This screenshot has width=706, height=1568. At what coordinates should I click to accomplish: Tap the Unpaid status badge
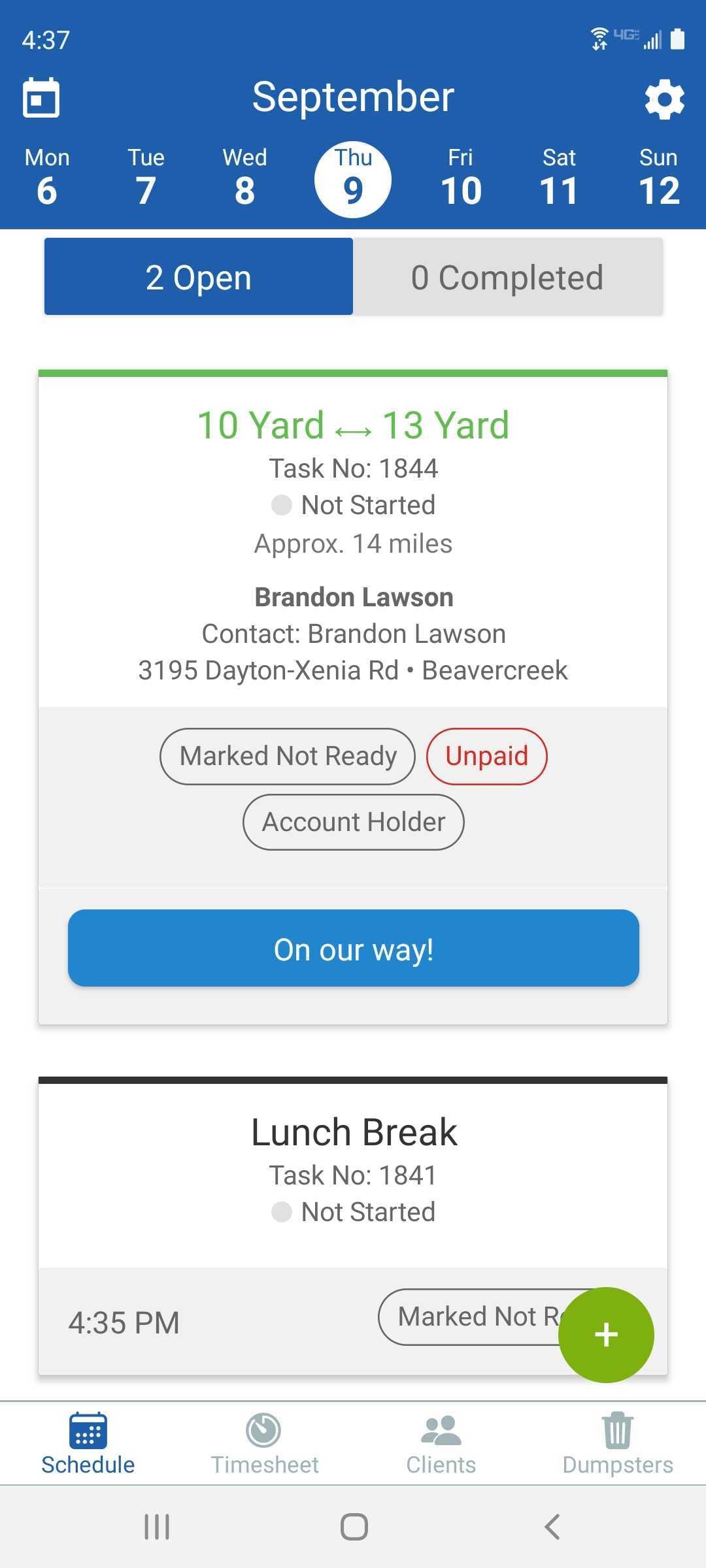(x=486, y=756)
